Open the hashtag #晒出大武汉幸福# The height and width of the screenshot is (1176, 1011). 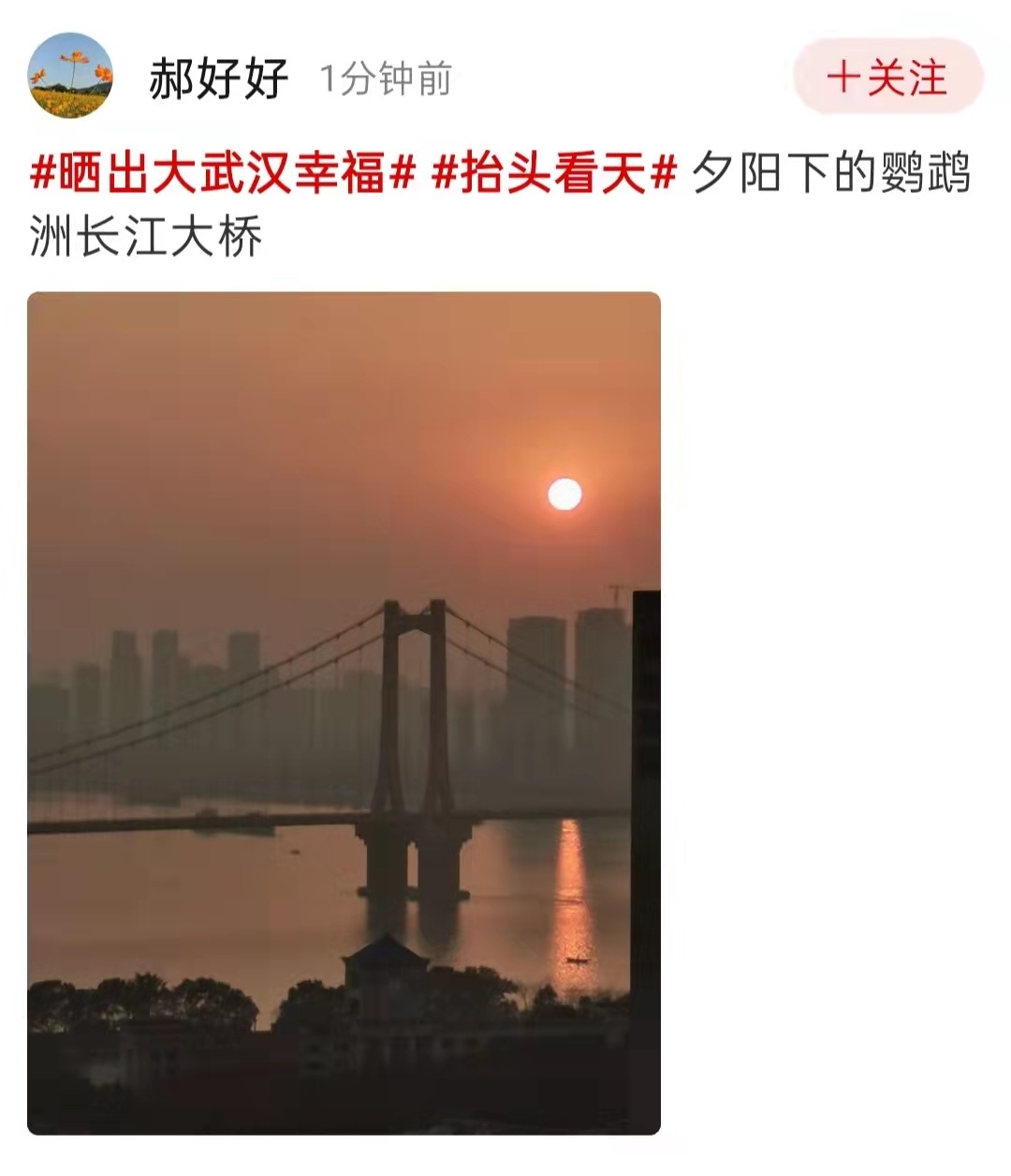[223, 174]
